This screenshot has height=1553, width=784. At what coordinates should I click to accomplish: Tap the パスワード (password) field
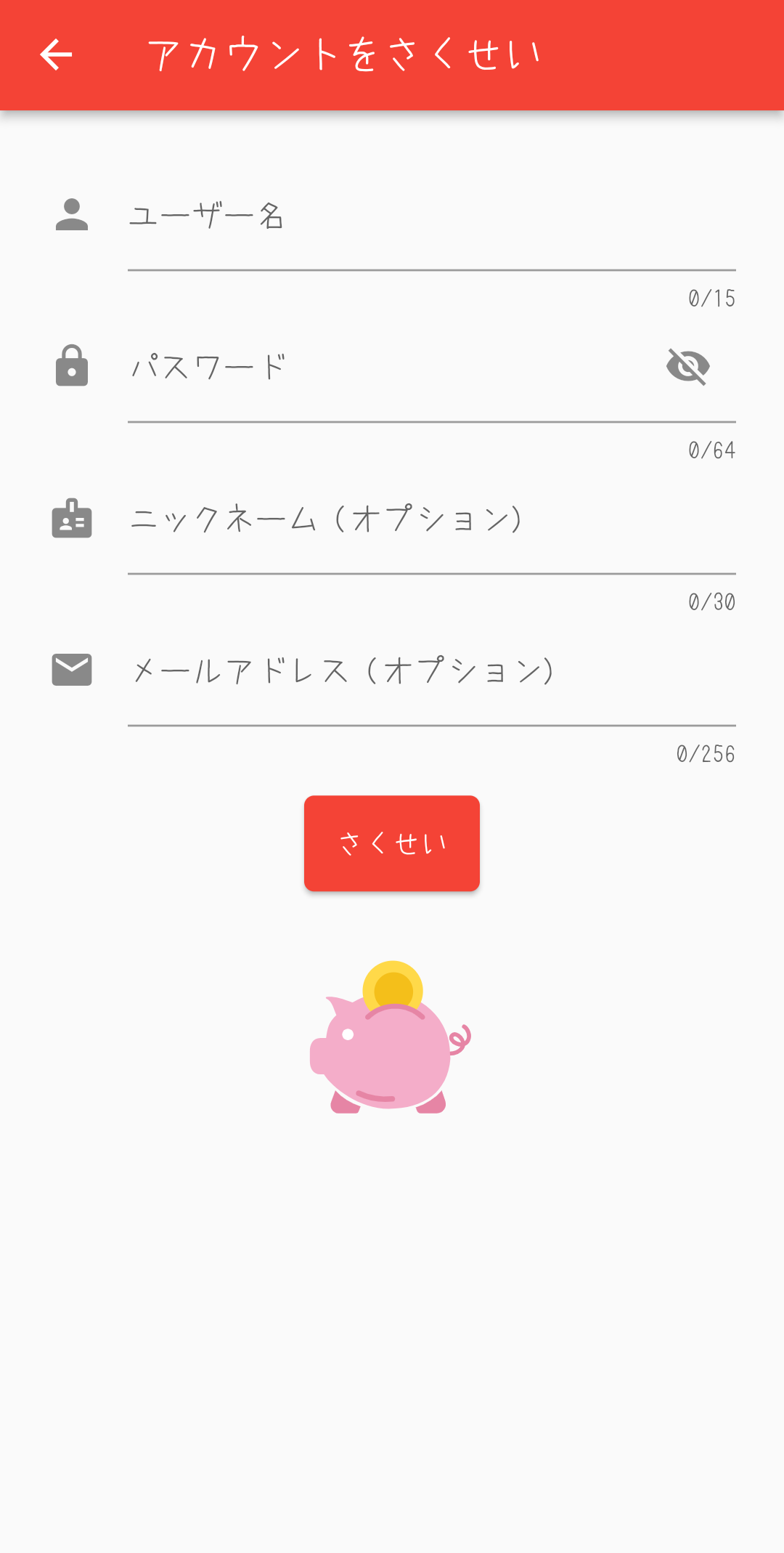(392, 368)
